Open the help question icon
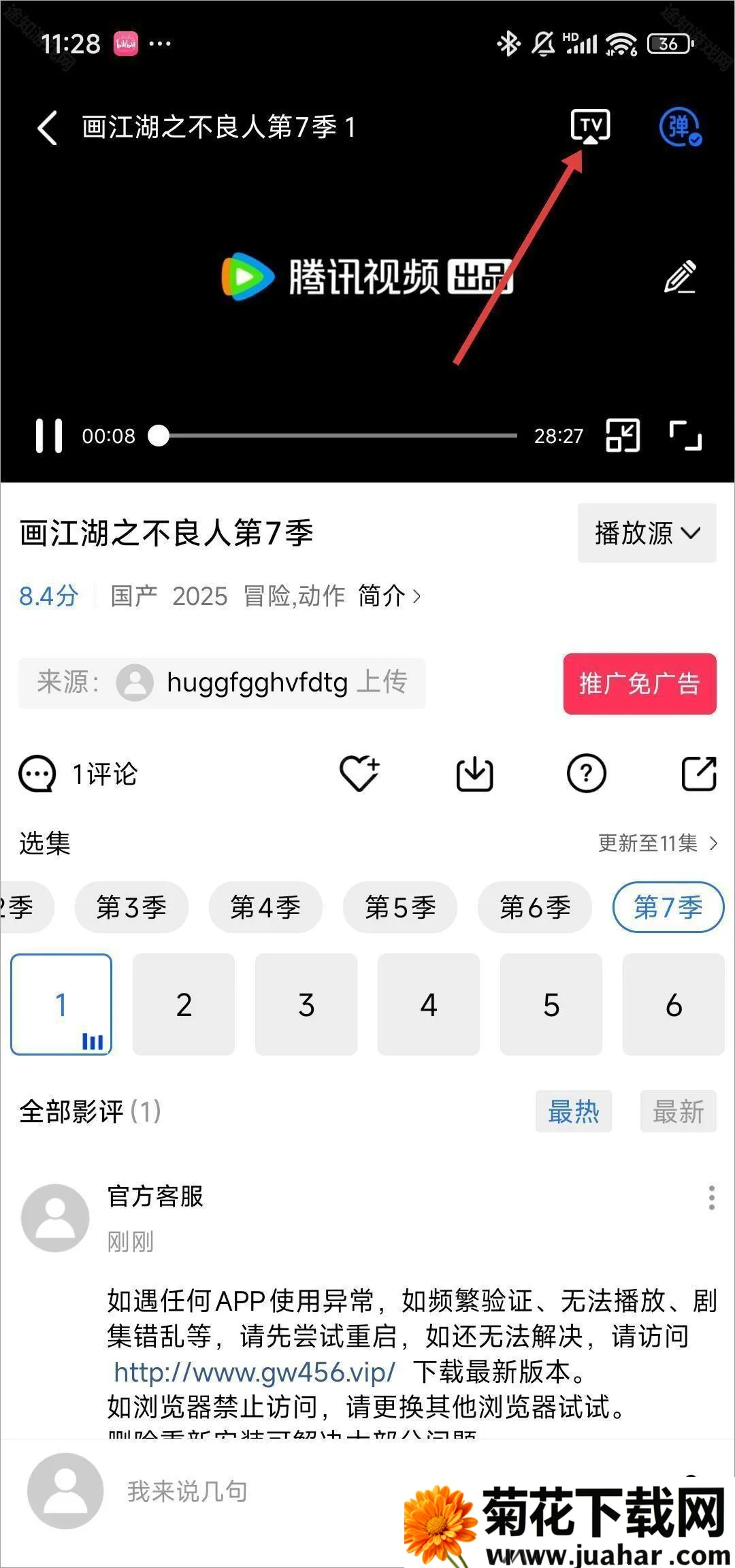The height and width of the screenshot is (1568, 735). (x=586, y=774)
